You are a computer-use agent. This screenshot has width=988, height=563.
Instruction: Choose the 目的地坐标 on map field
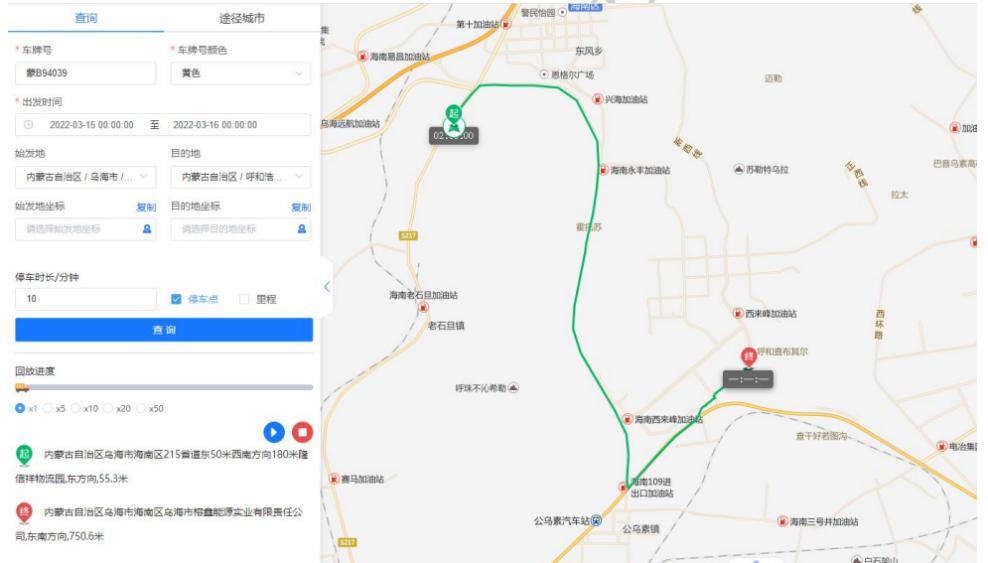pos(241,229)
